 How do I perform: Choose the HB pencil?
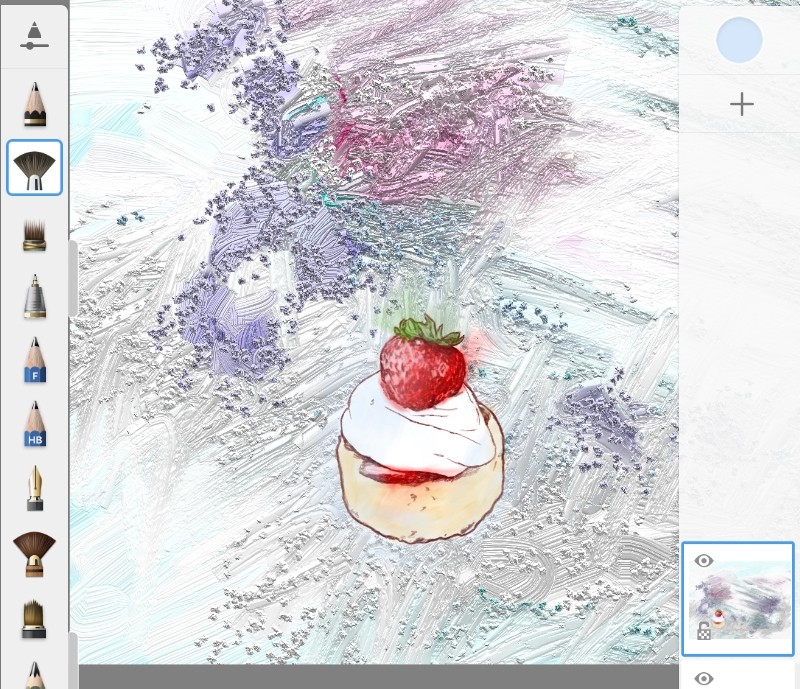tap(35, 424)
